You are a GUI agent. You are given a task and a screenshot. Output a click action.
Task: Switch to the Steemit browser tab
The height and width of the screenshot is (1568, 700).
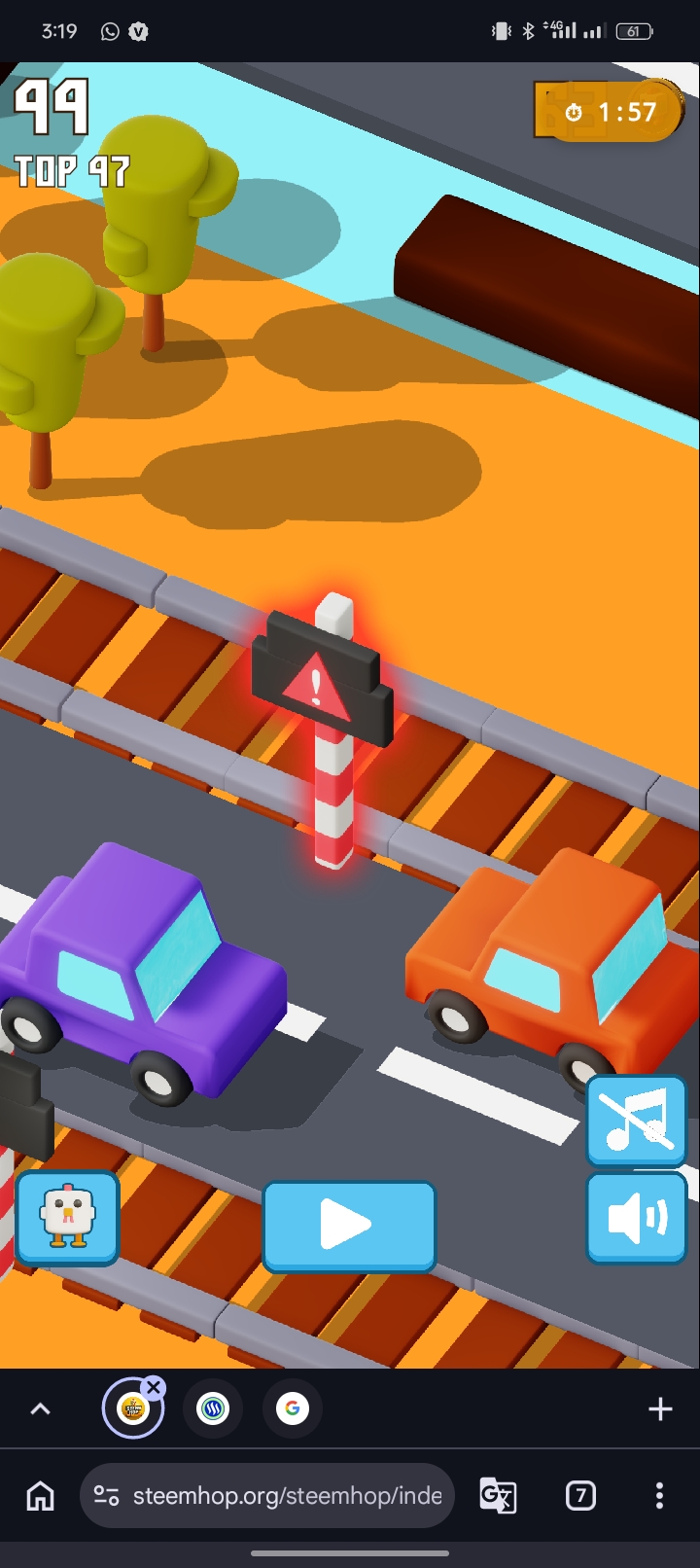(x=213, y=1408)
